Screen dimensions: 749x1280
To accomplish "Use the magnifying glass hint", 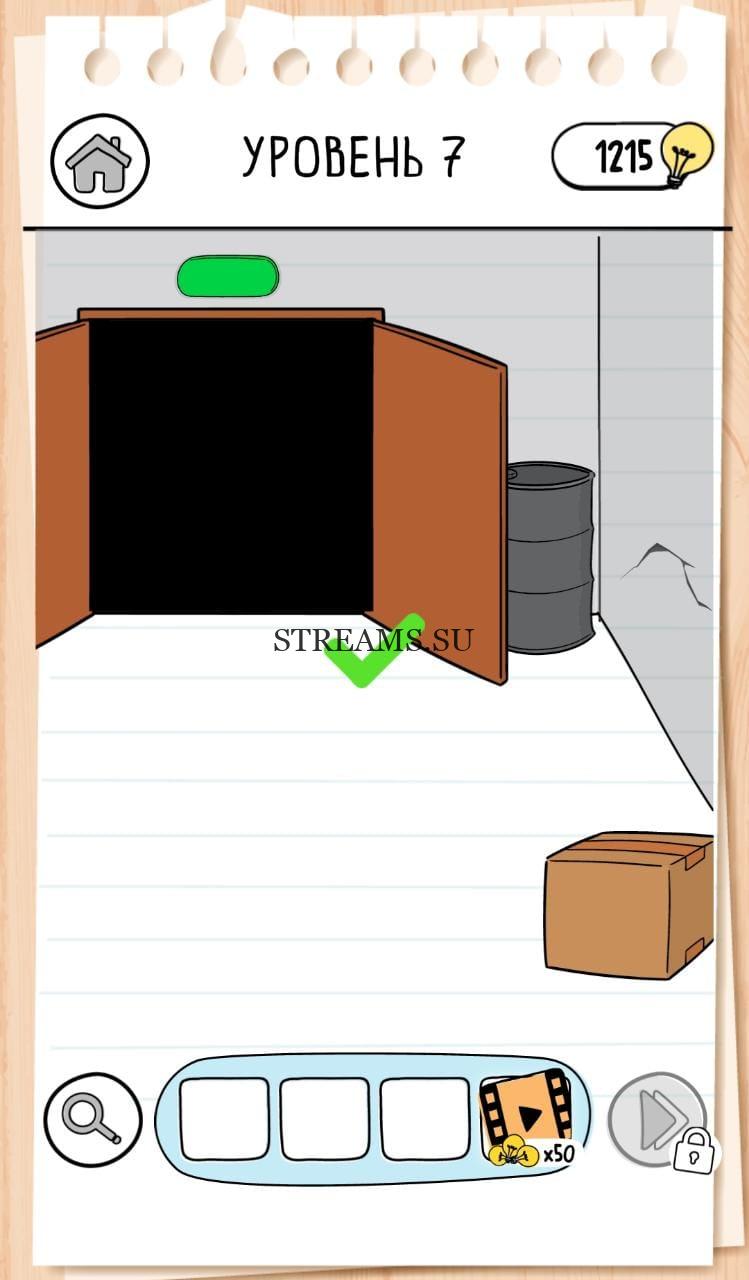I will pos(92,1119).
